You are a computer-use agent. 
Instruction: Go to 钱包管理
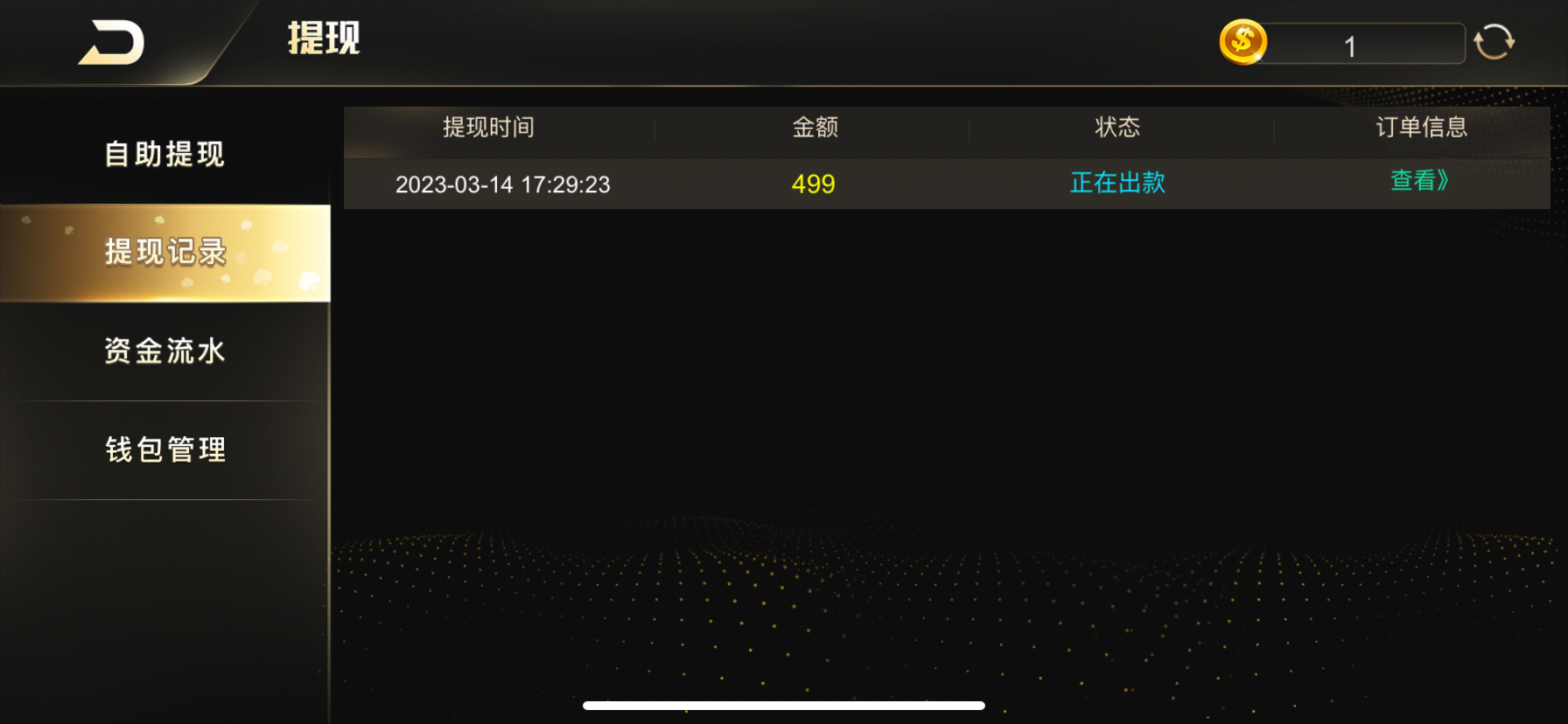(x=164, y=450)
